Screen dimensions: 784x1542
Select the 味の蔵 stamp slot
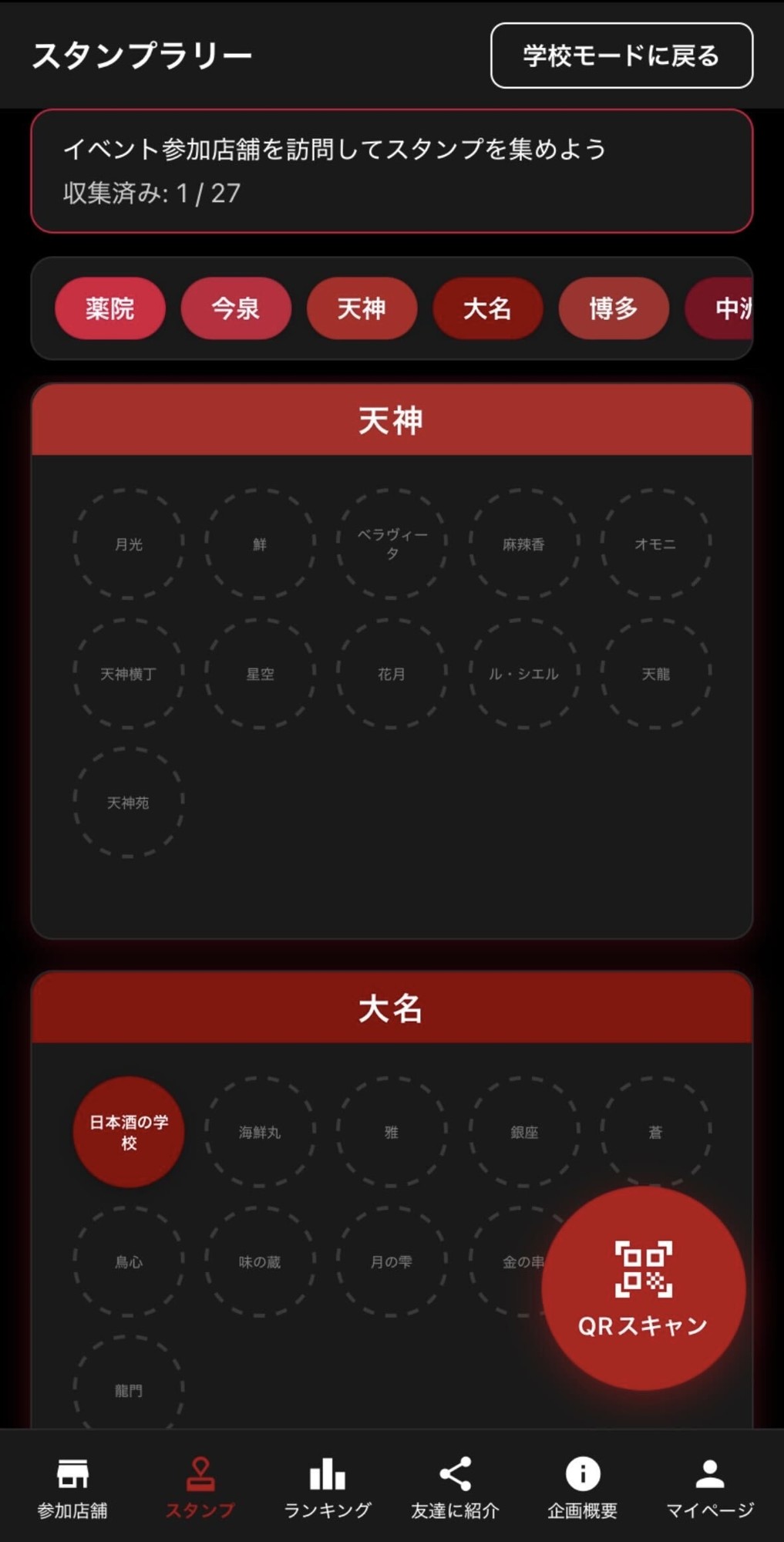pyautogui.click(x=260, y=1261)
